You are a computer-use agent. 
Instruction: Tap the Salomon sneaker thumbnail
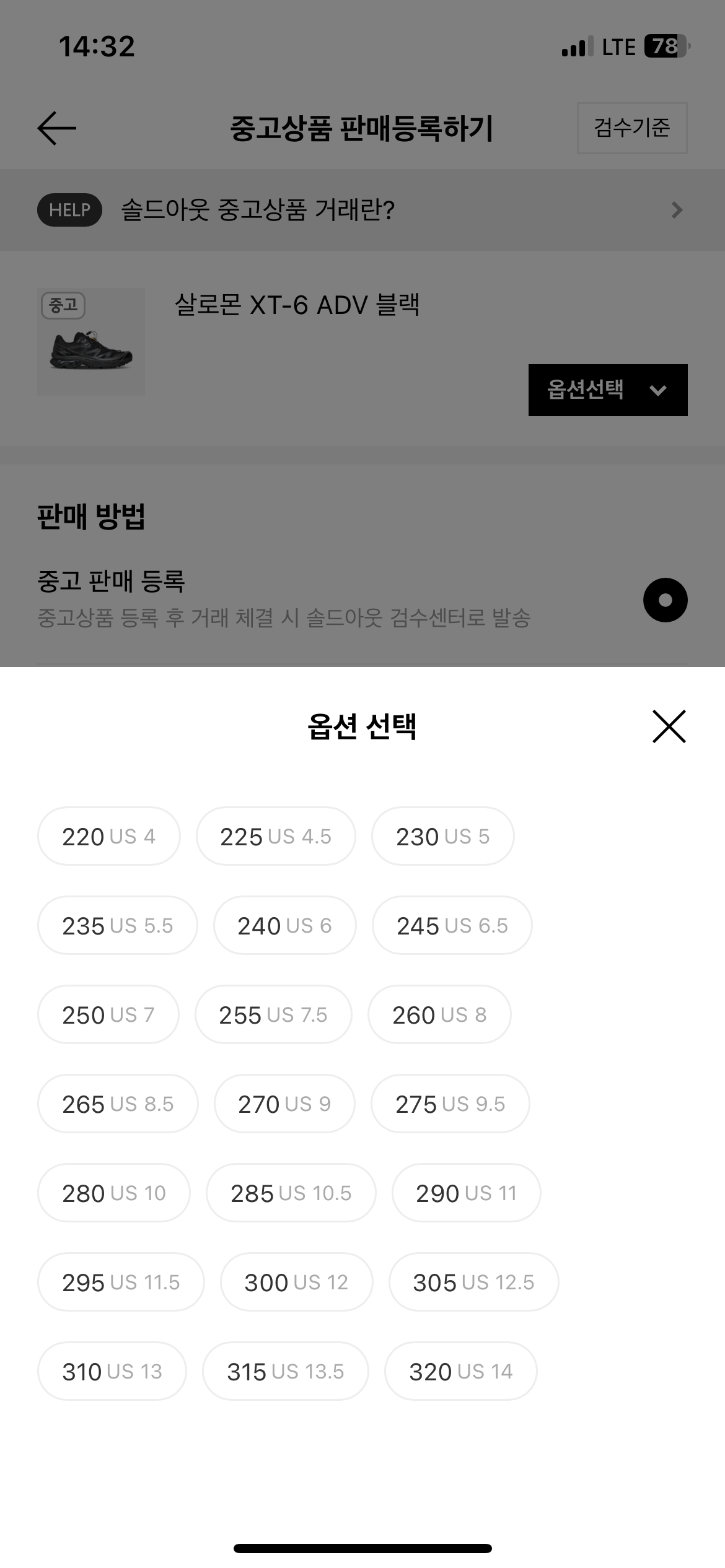pyautogui.click(x=90, y=341)
